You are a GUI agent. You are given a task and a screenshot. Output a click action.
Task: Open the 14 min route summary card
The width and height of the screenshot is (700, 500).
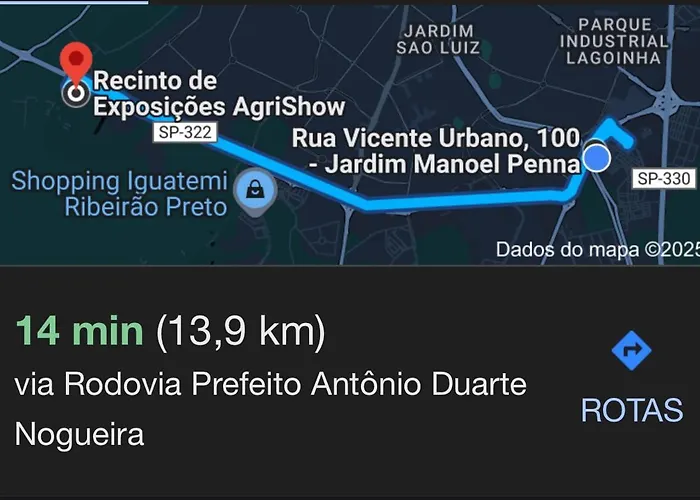pos(270,382)
